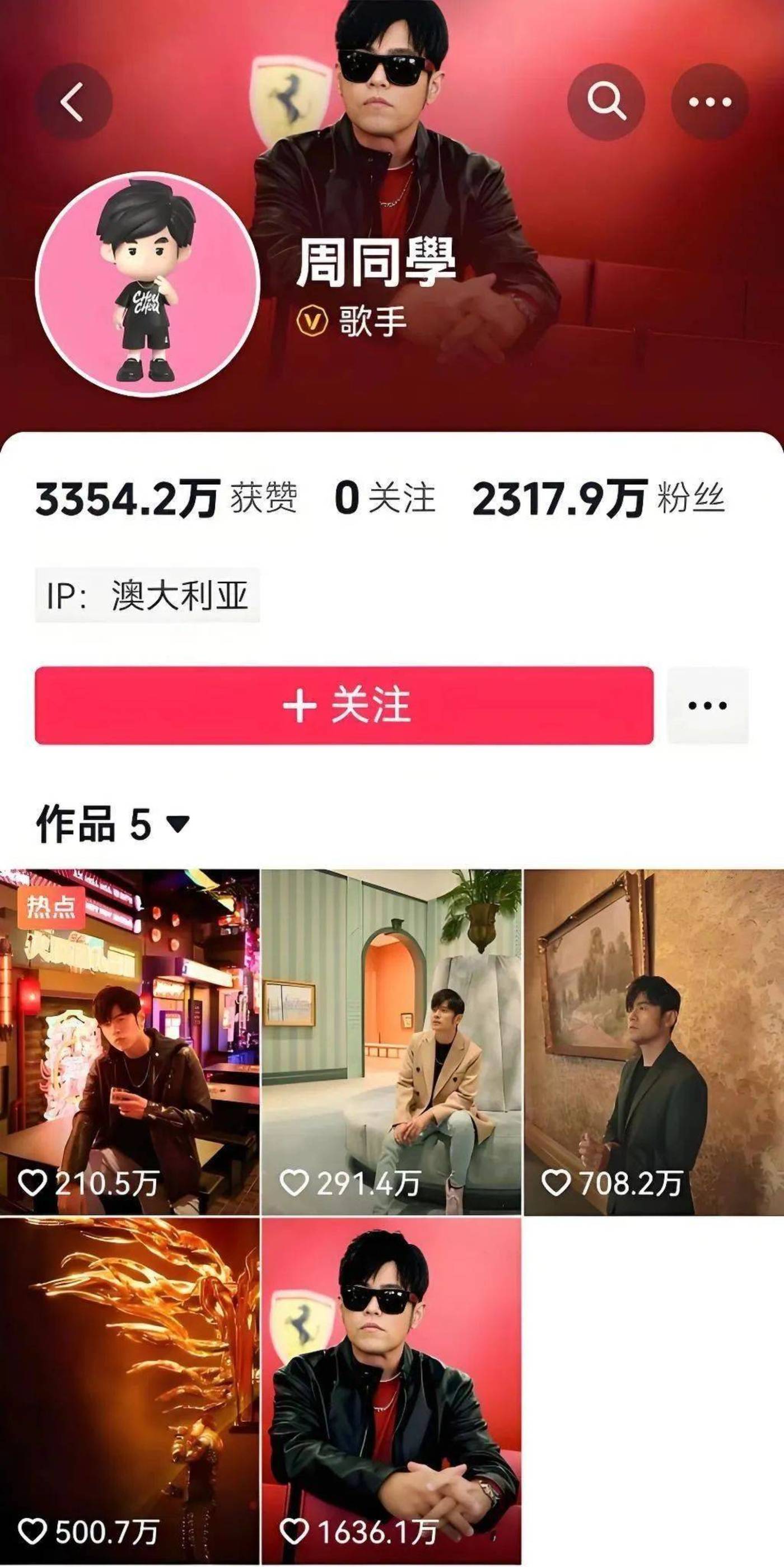Image resolution: width=784 pixels, height=1567 pixels.
Task: Open the video with 708.2万 likes
Action: coord(654,1042)
